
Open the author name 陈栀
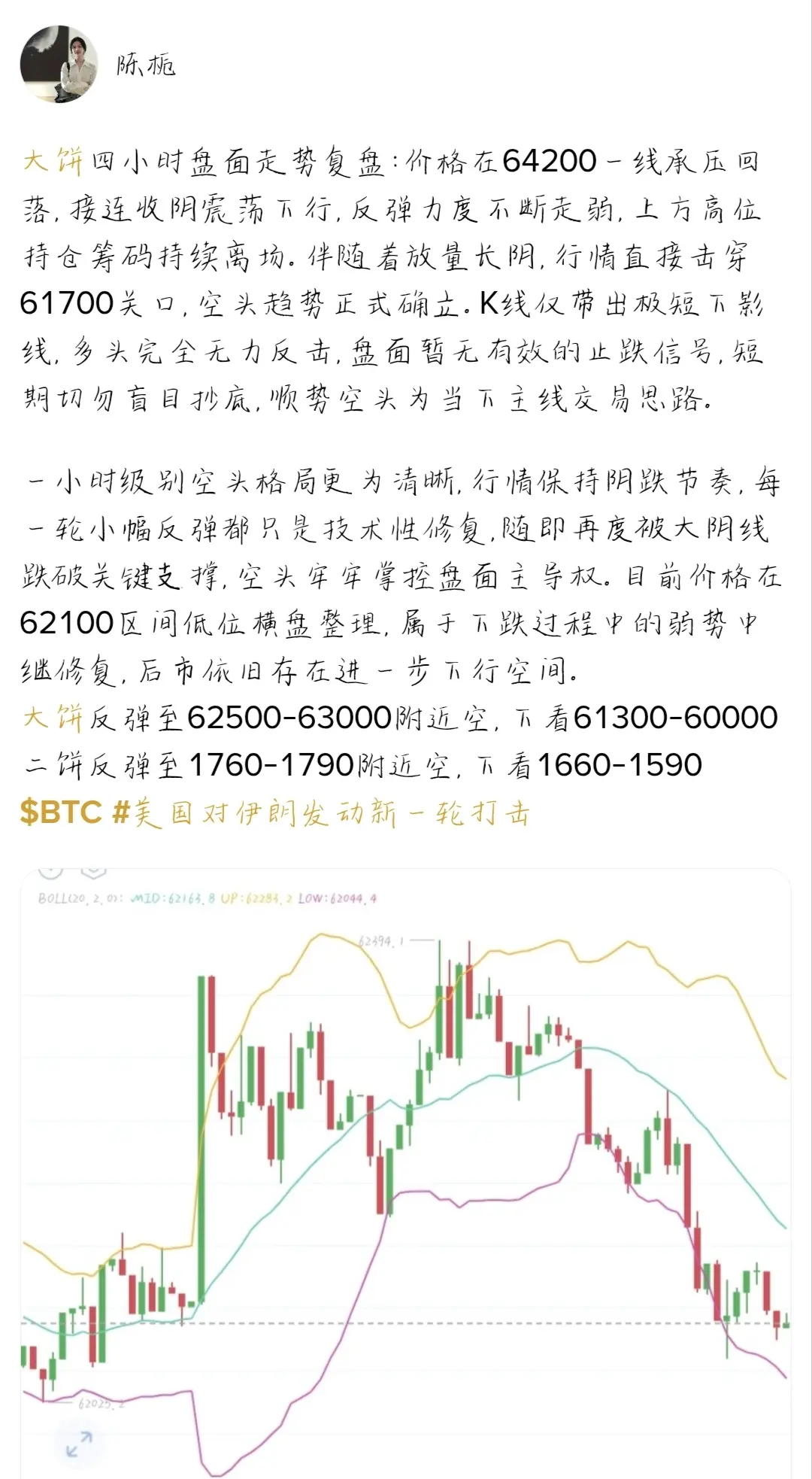tap(146, 65)
